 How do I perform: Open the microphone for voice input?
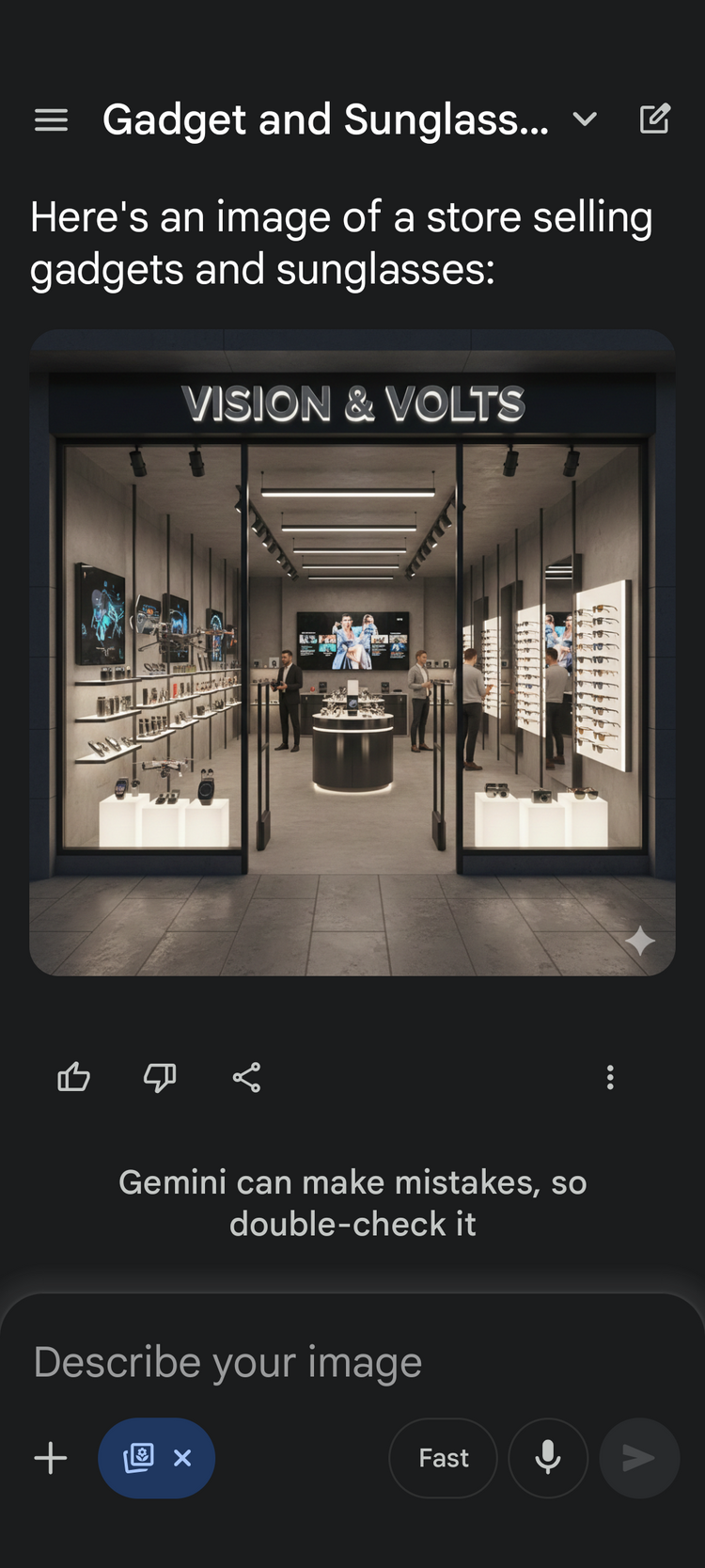pos(548,1457)
